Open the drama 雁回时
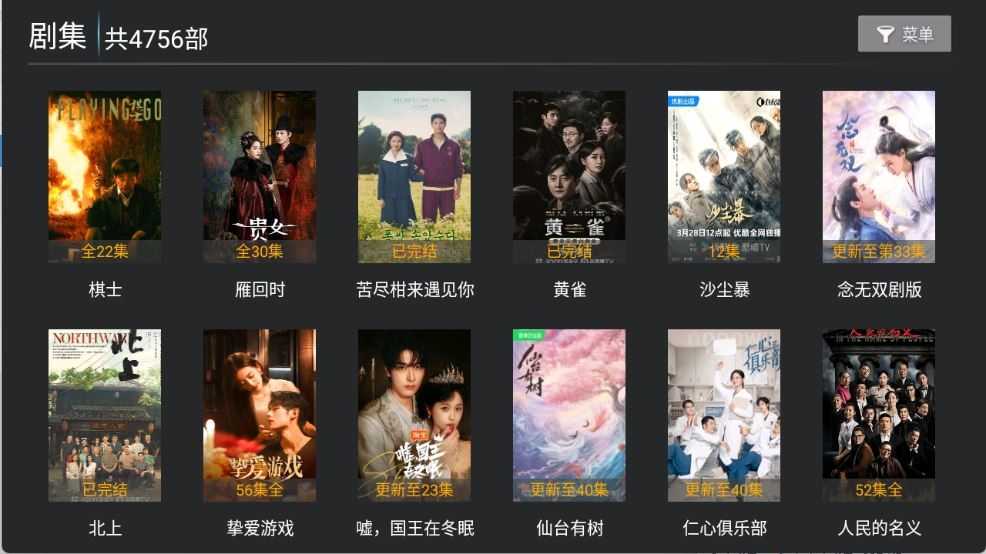This screenshot has height=554, width=986. (x=260, y=177)
